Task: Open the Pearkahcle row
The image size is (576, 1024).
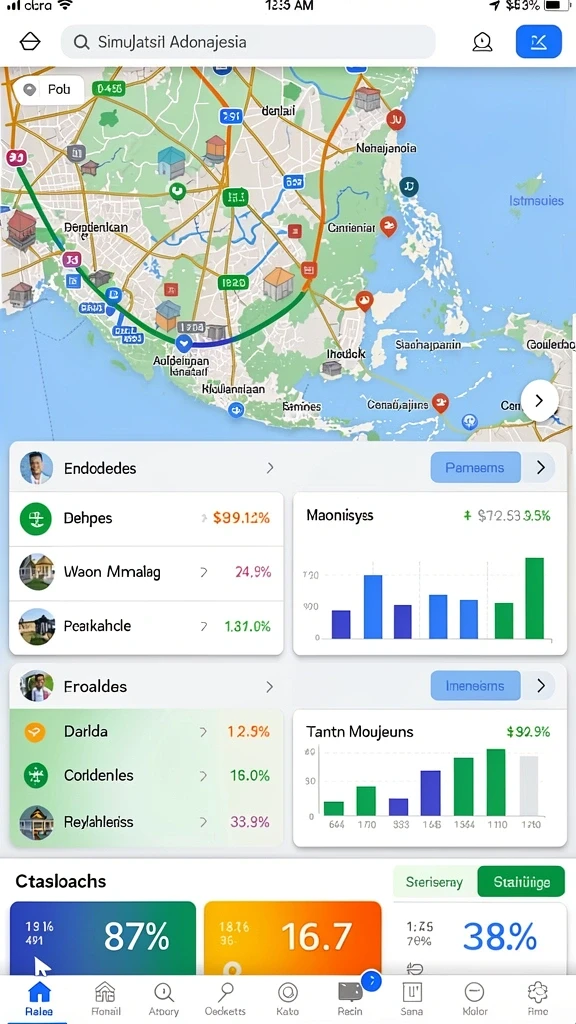Action: click(x=146, y=626)
